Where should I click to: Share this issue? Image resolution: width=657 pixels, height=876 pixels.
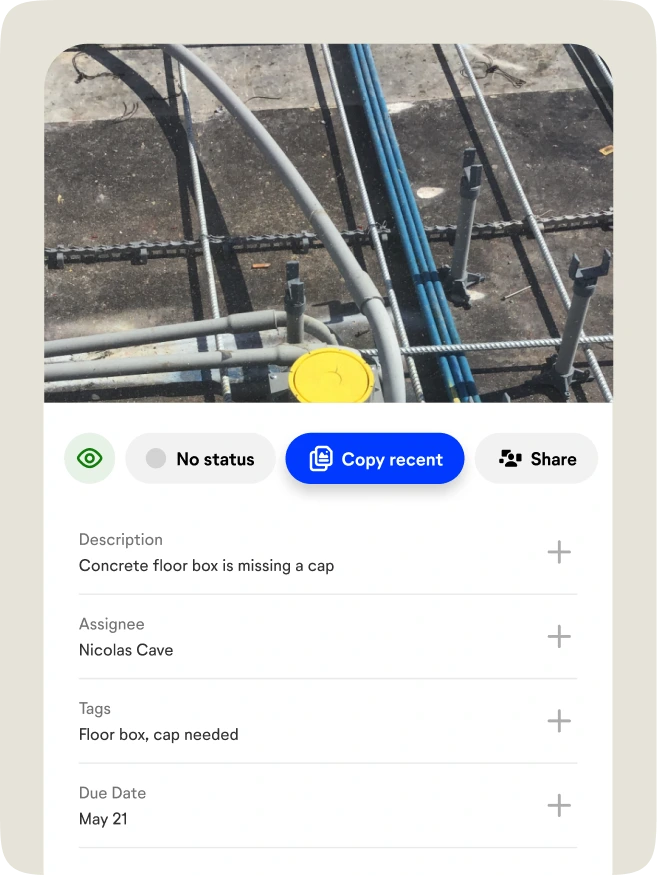pyautogui.click(x=537, y=459)
